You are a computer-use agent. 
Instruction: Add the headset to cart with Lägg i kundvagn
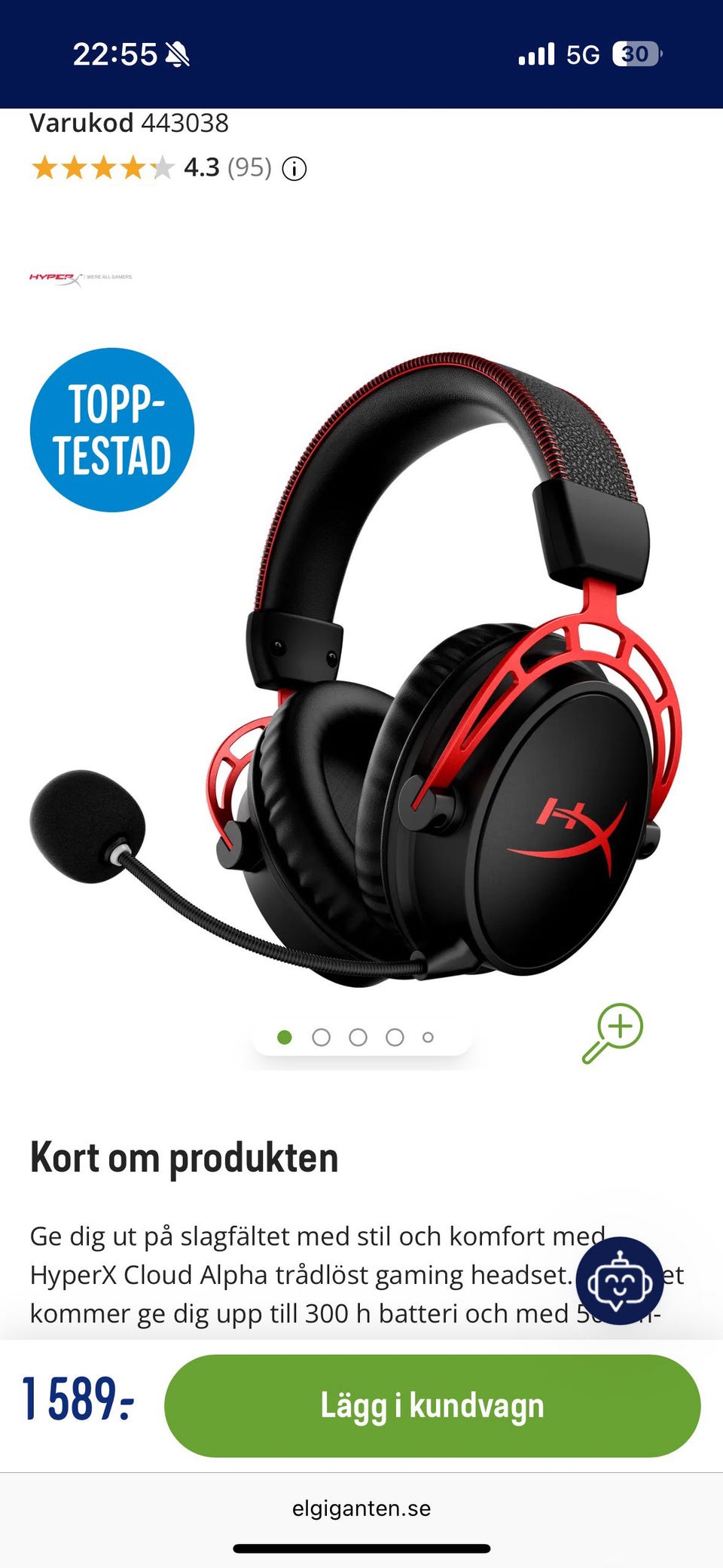tap(432, 1405)
